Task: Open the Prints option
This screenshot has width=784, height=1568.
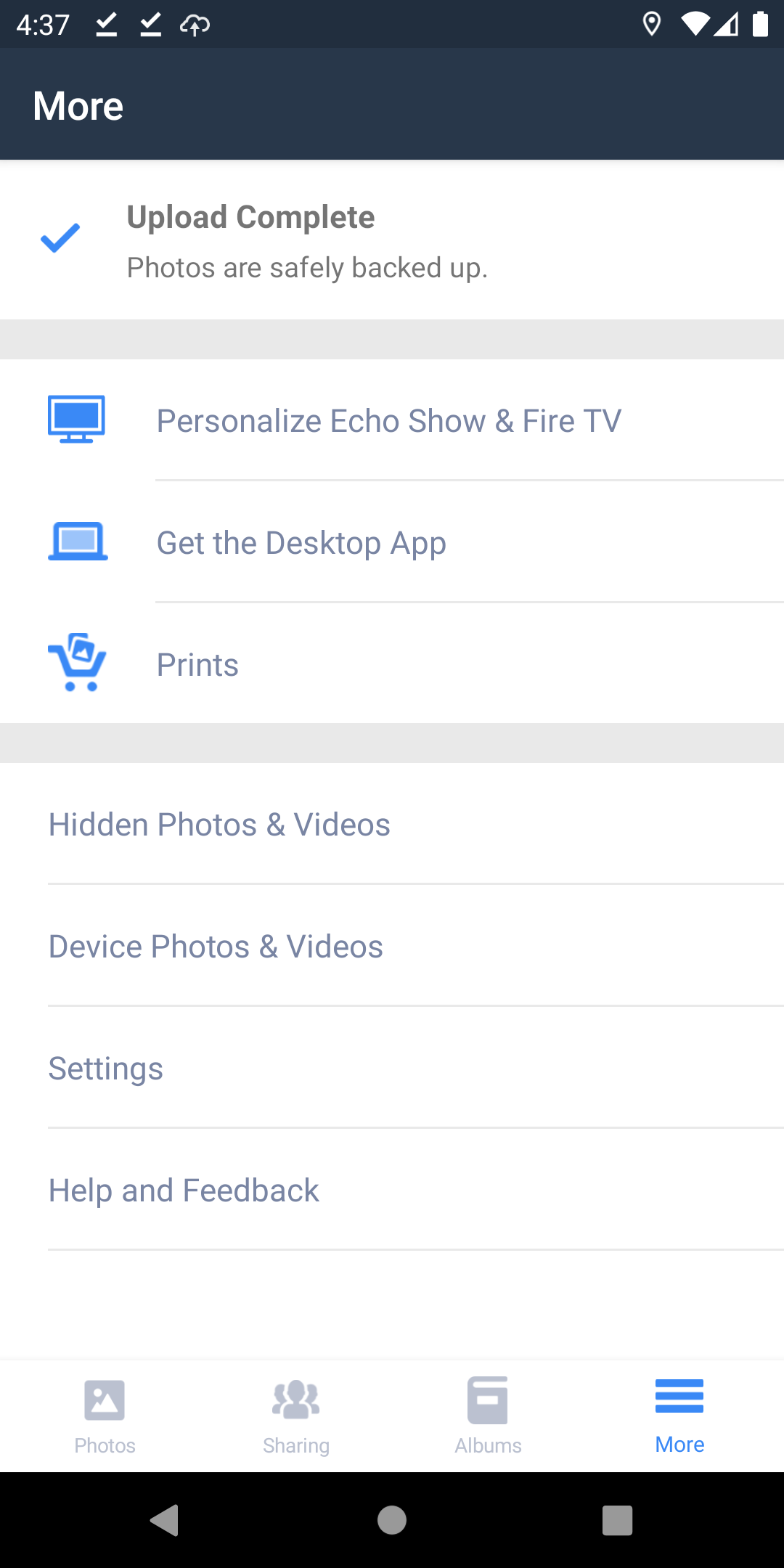Action: [x=198, y=665]
